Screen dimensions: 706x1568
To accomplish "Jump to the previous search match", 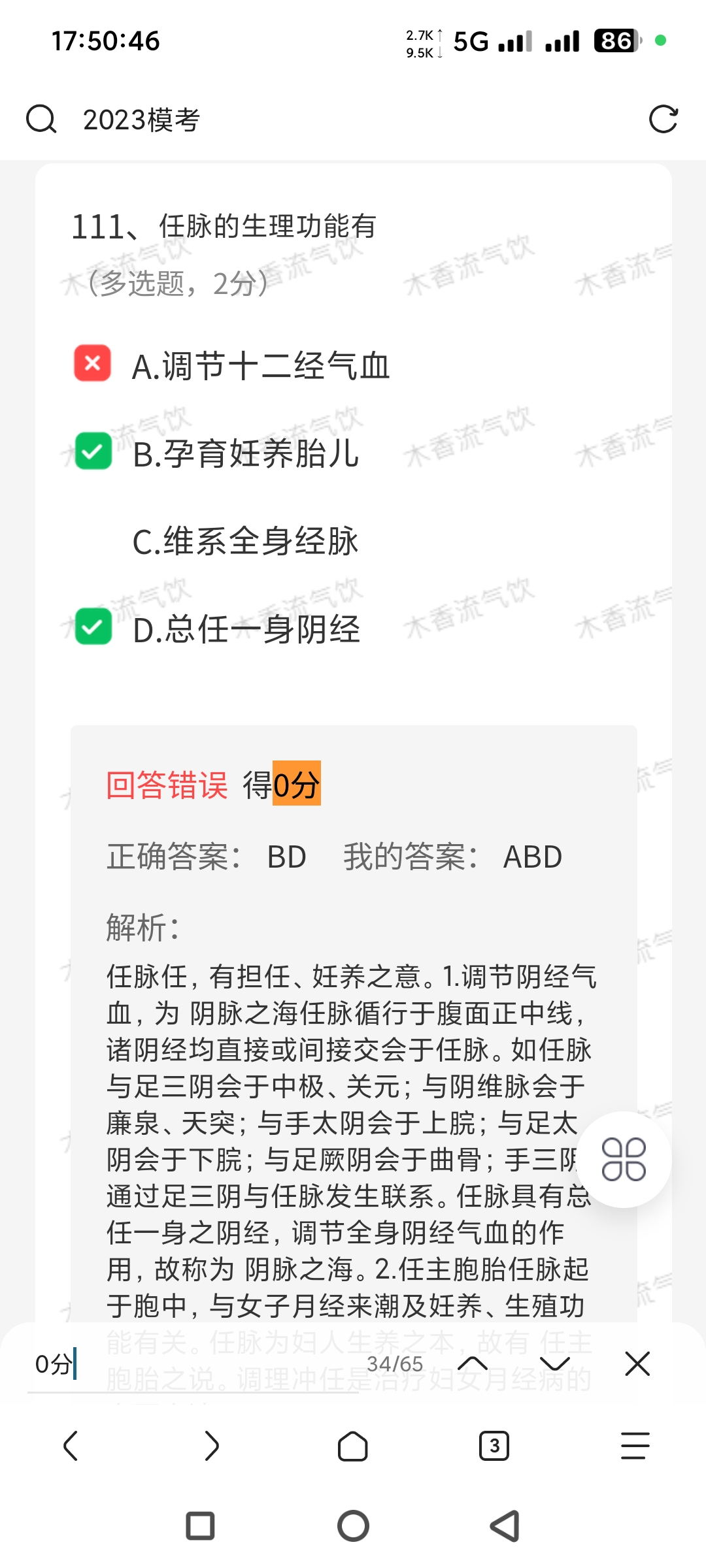I will coord(473,1364).
